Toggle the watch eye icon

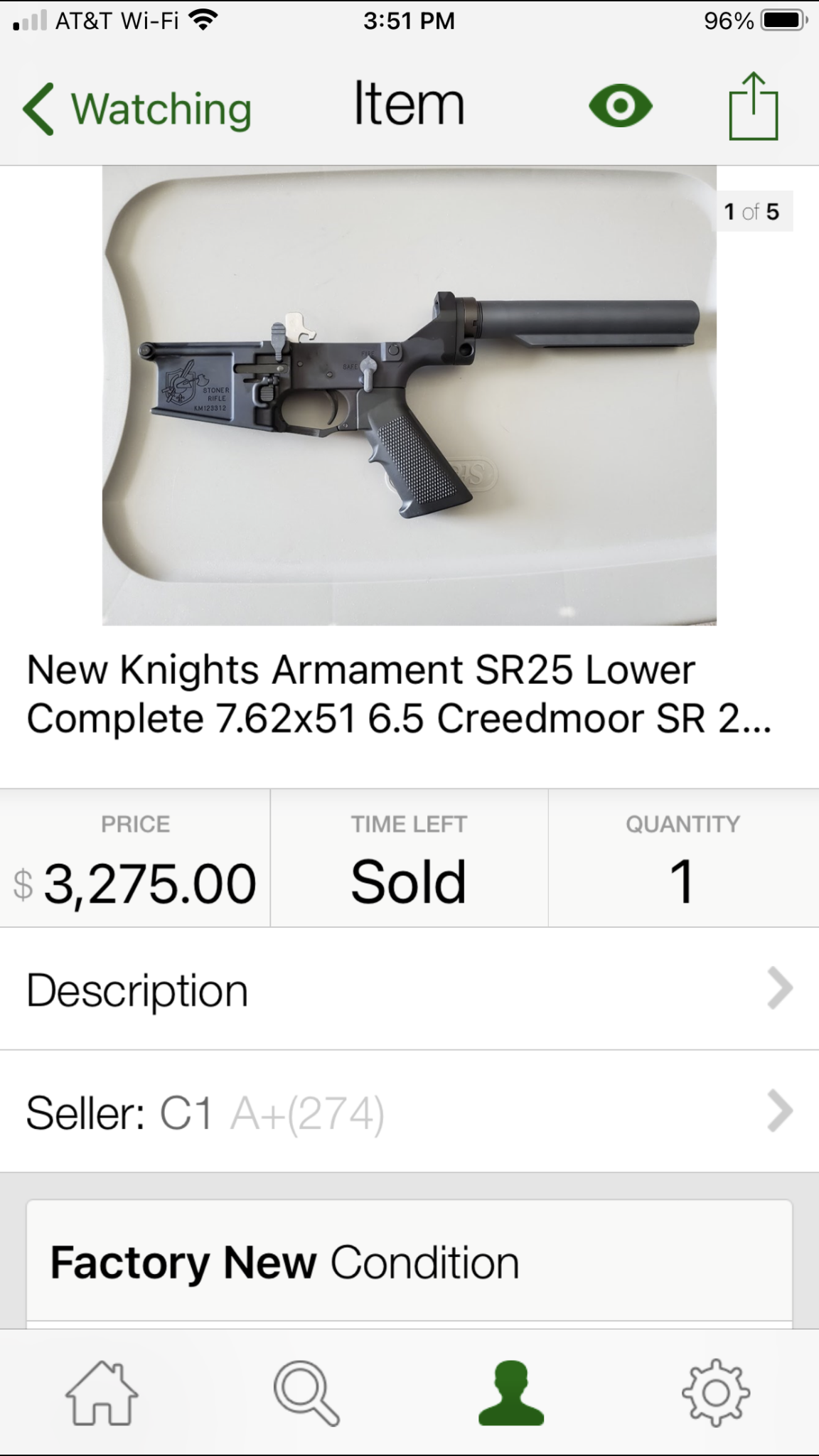coord(620,107)
